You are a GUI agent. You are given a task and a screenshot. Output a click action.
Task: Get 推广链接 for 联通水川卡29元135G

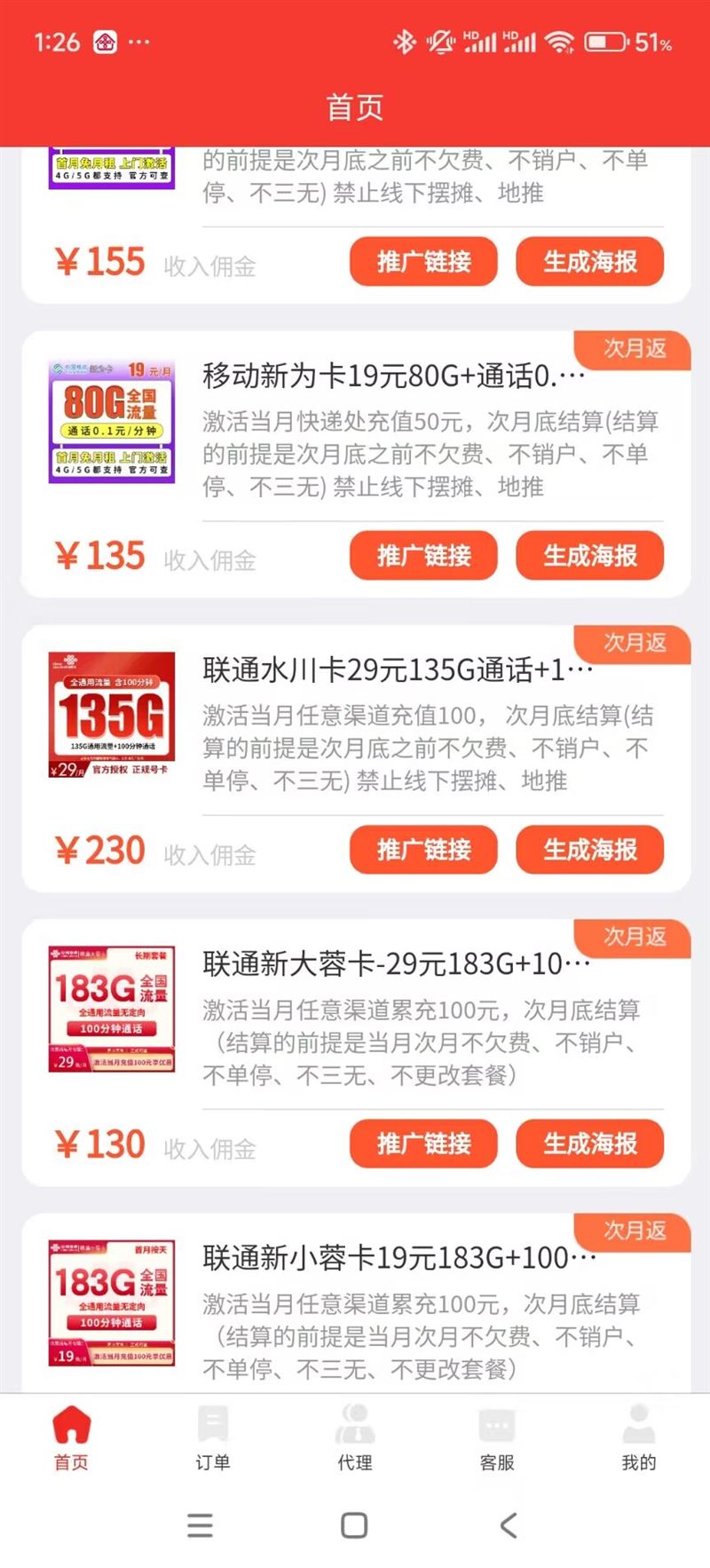(423, 850)
